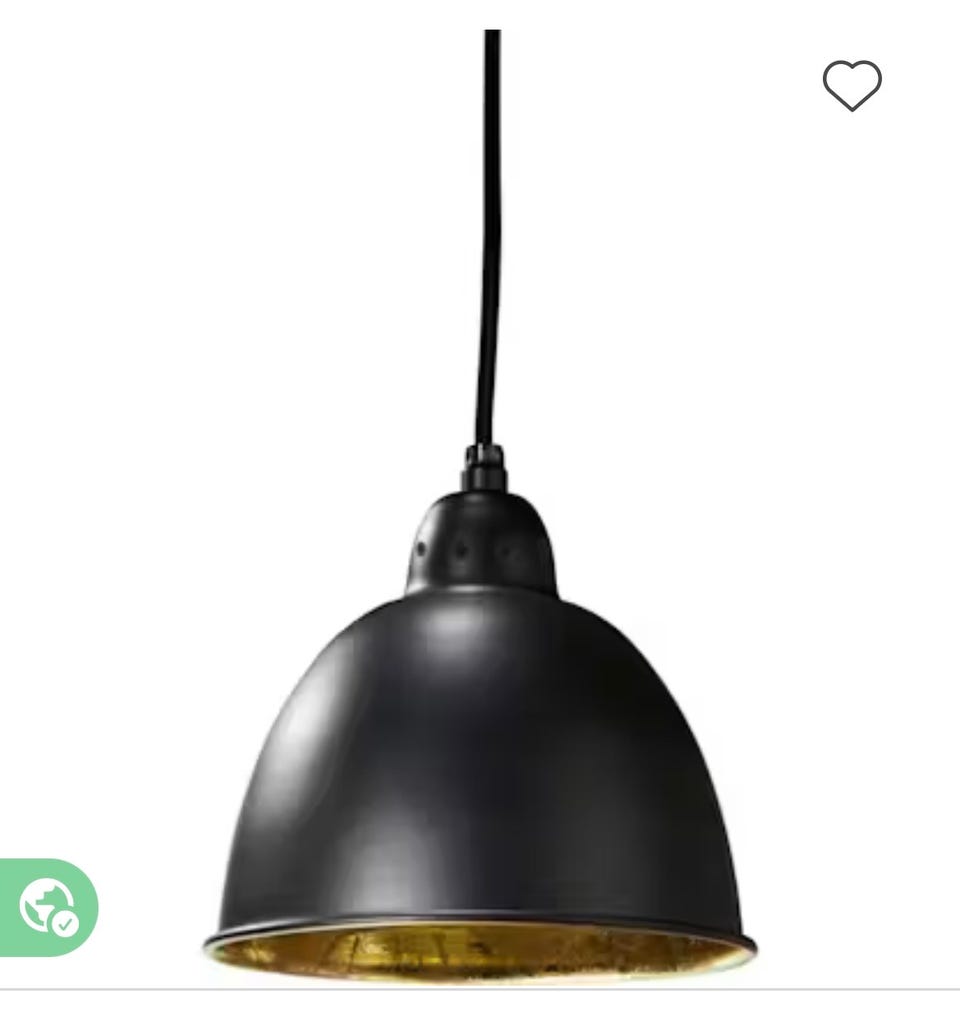Image resolution: width=960 pixels, height=1026 pixels.
Task: Add the black pendant lamp to favorites
Action: pyautogui.click(x=852, y=86)
